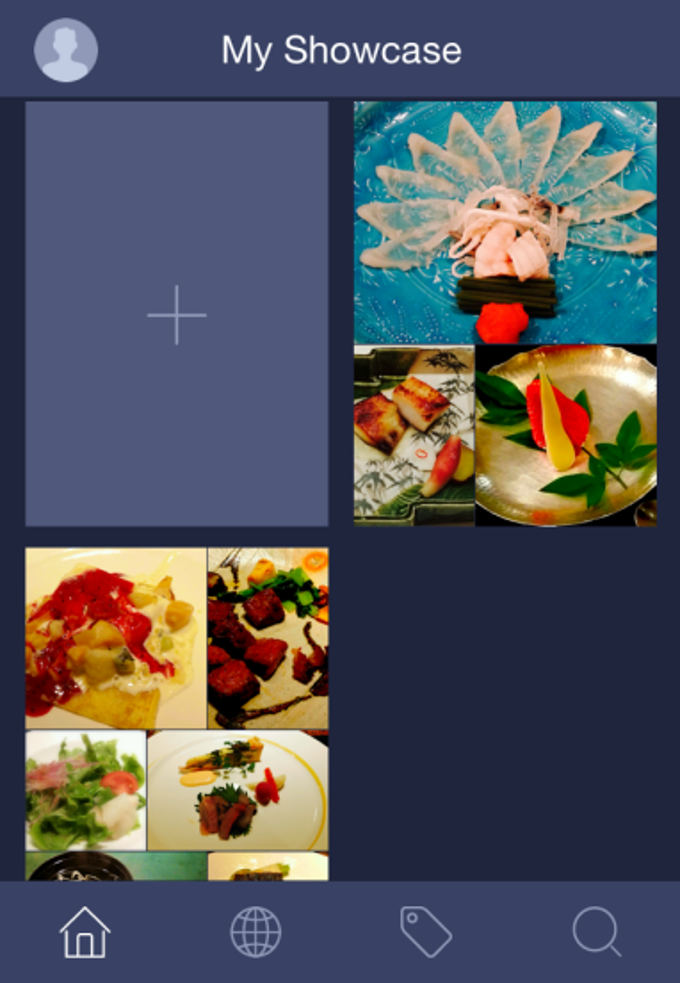Switch to the globe explore tab
Screen dimensions: 680x983
[x=256, y=932]
